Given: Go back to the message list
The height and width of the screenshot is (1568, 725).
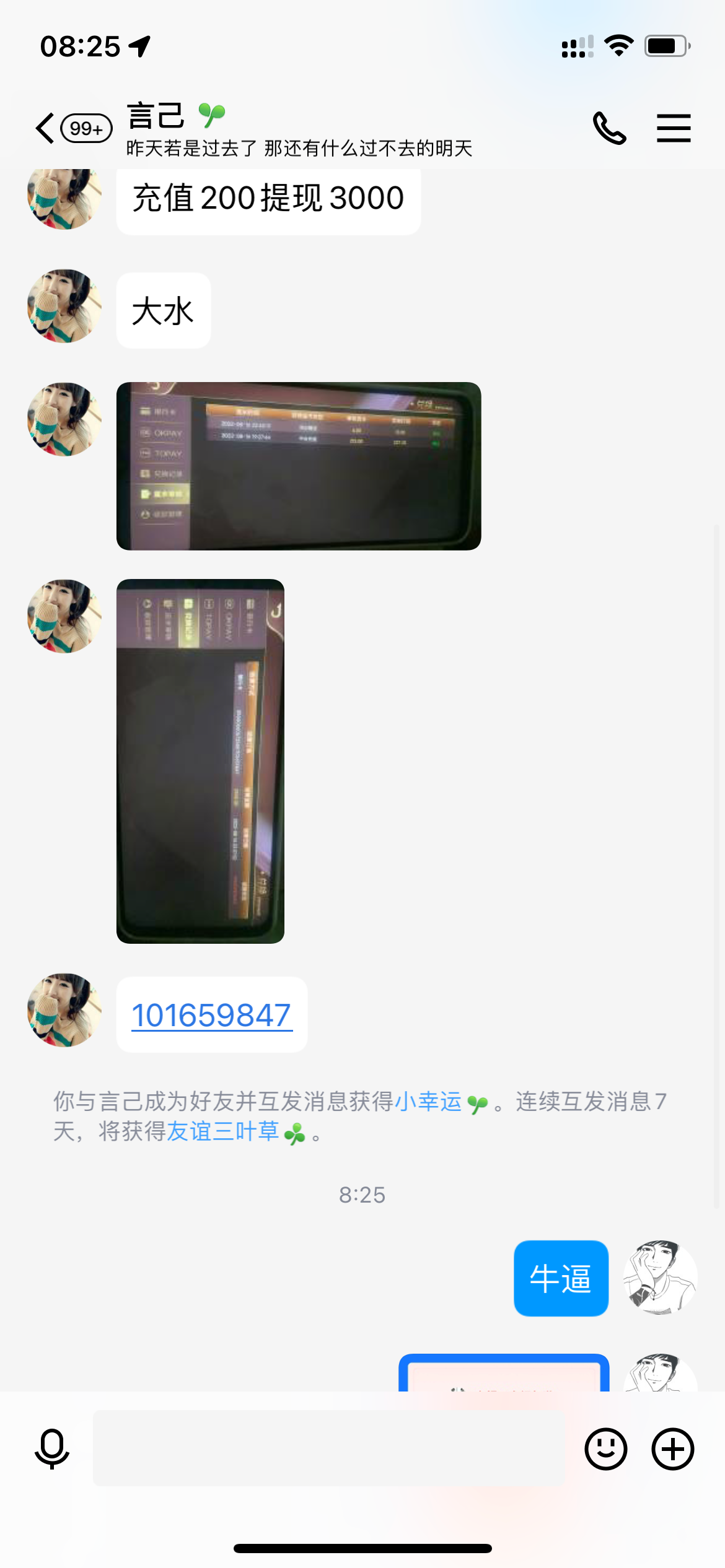Looking at the screenshot, I should click(46, 129).
